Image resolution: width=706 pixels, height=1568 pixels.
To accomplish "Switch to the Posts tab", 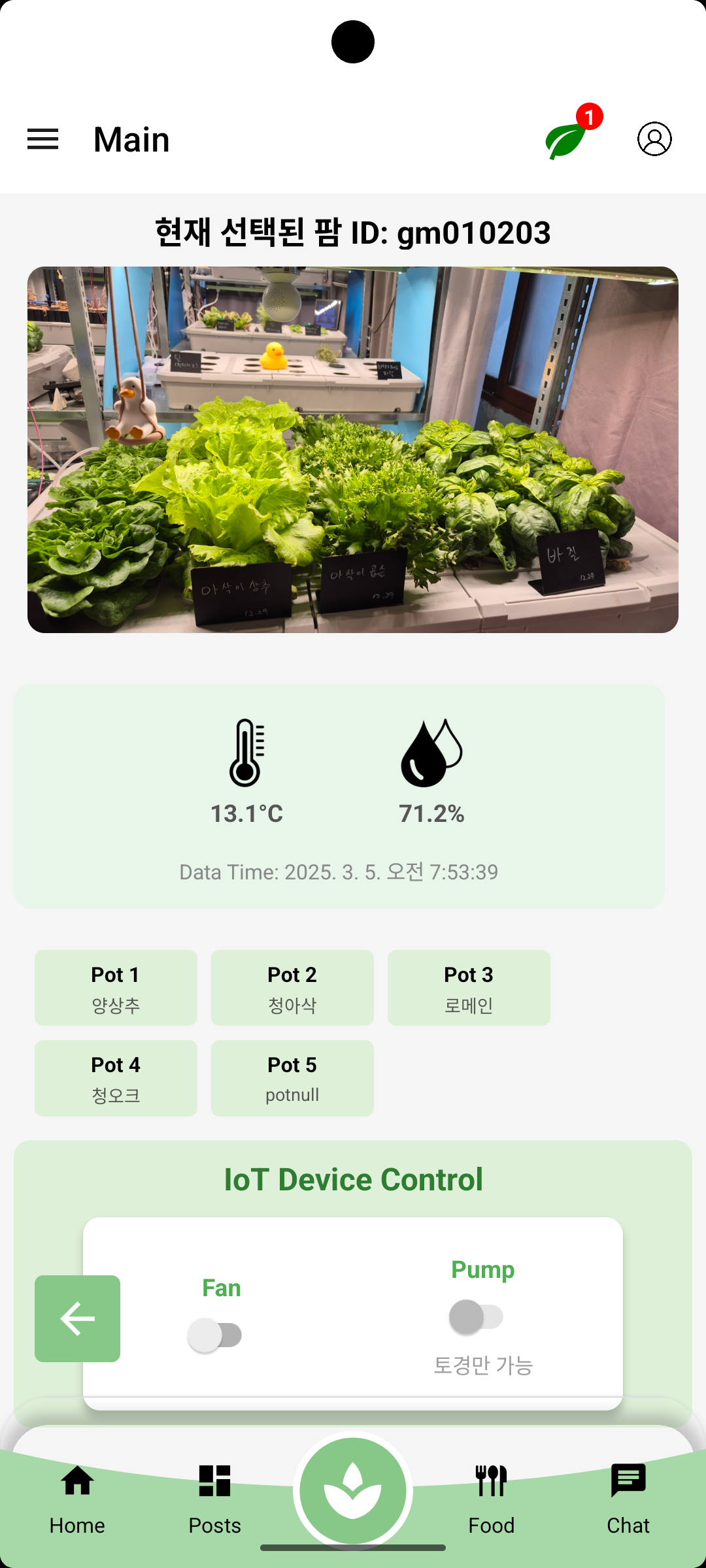I will point(214,1499).
